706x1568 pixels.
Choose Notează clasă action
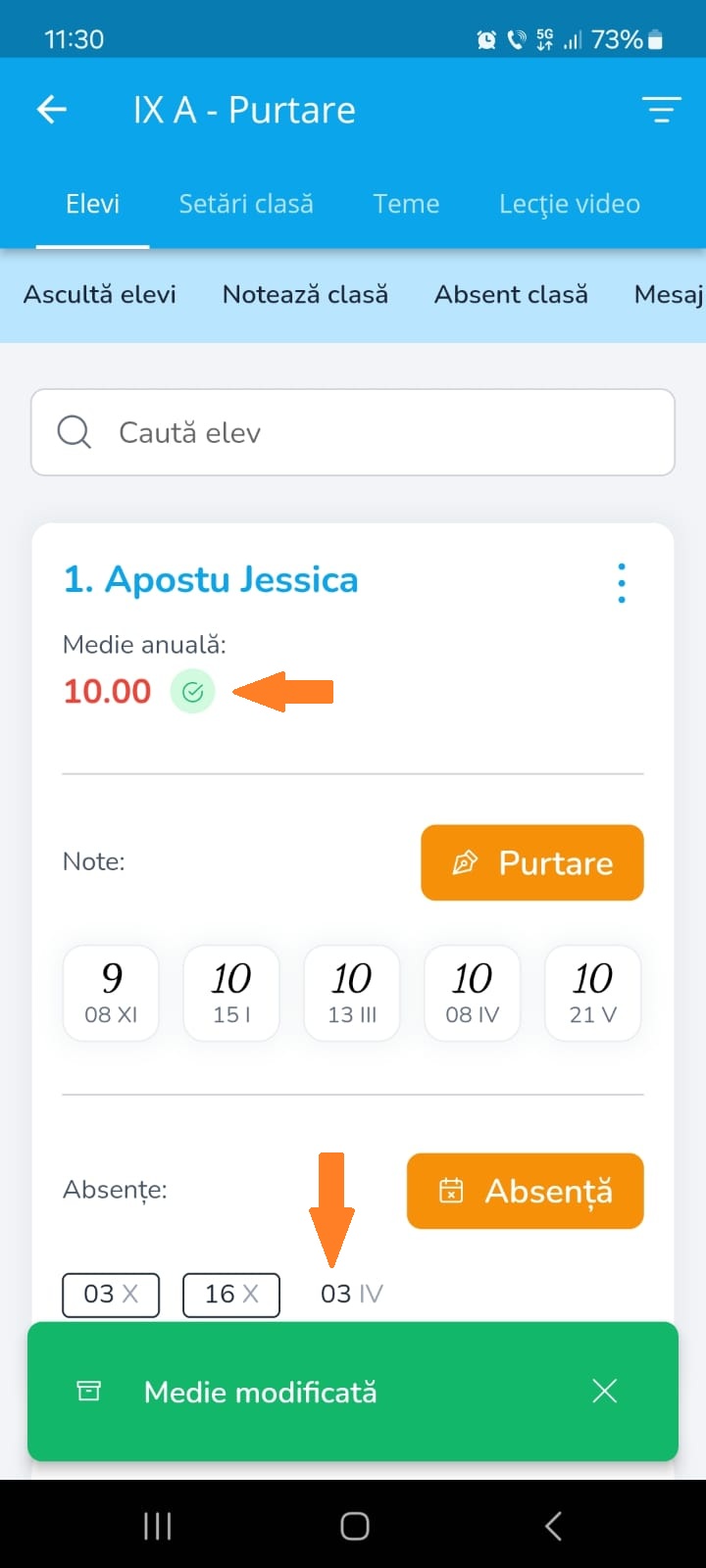(x=305, y=294)
